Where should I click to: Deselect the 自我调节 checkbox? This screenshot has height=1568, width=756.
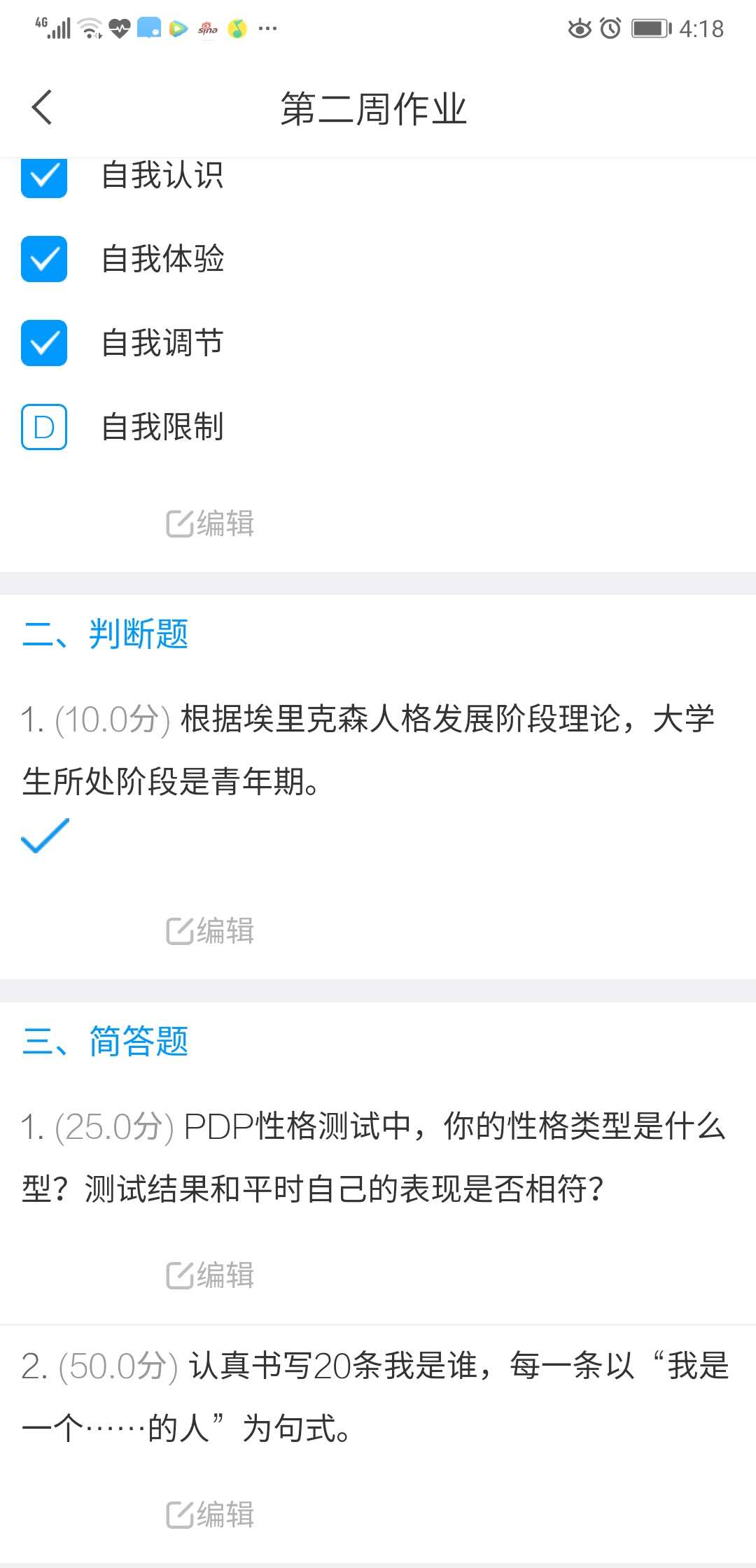(44, 343)
